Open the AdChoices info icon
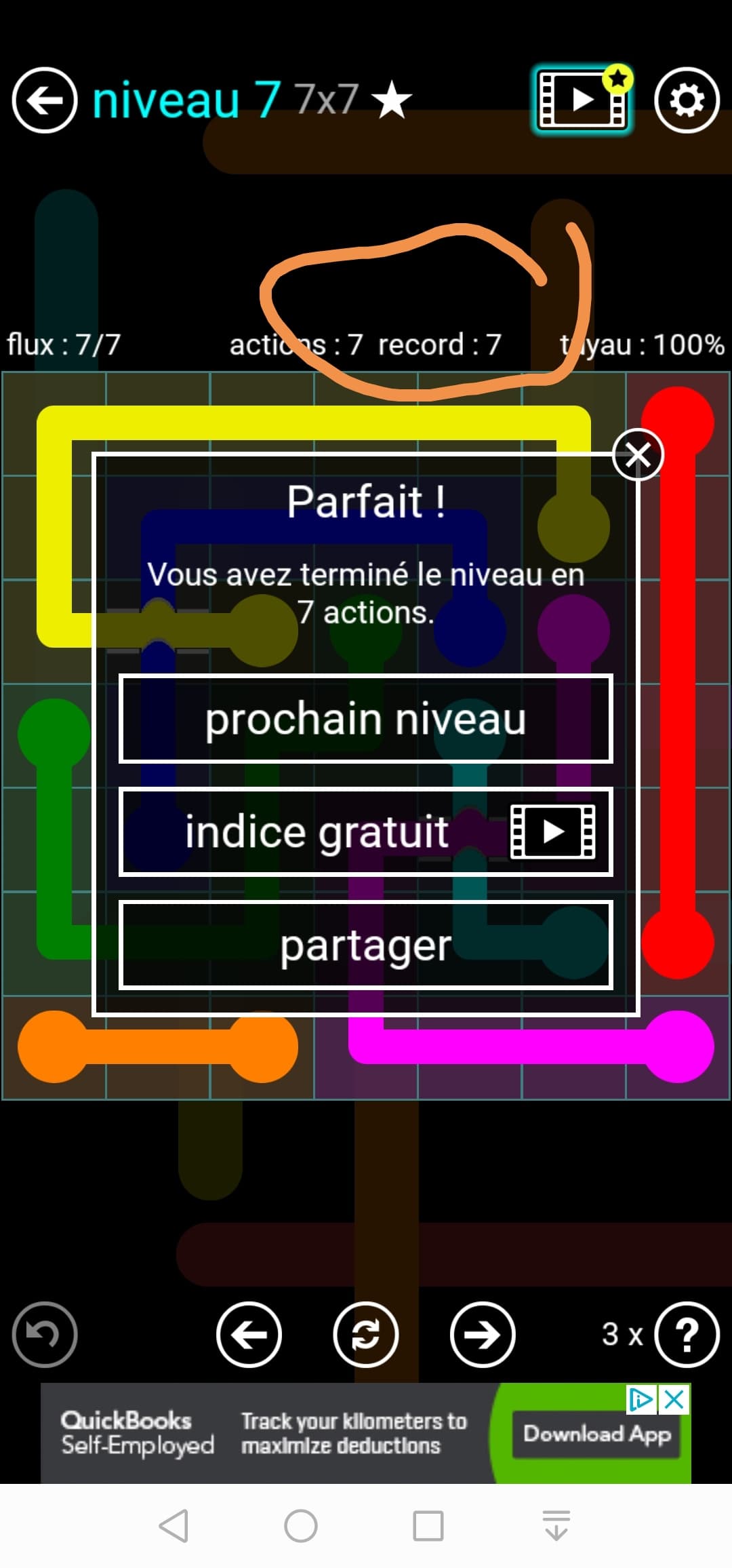732x1568 pixels. click(x=640, y=1399)
